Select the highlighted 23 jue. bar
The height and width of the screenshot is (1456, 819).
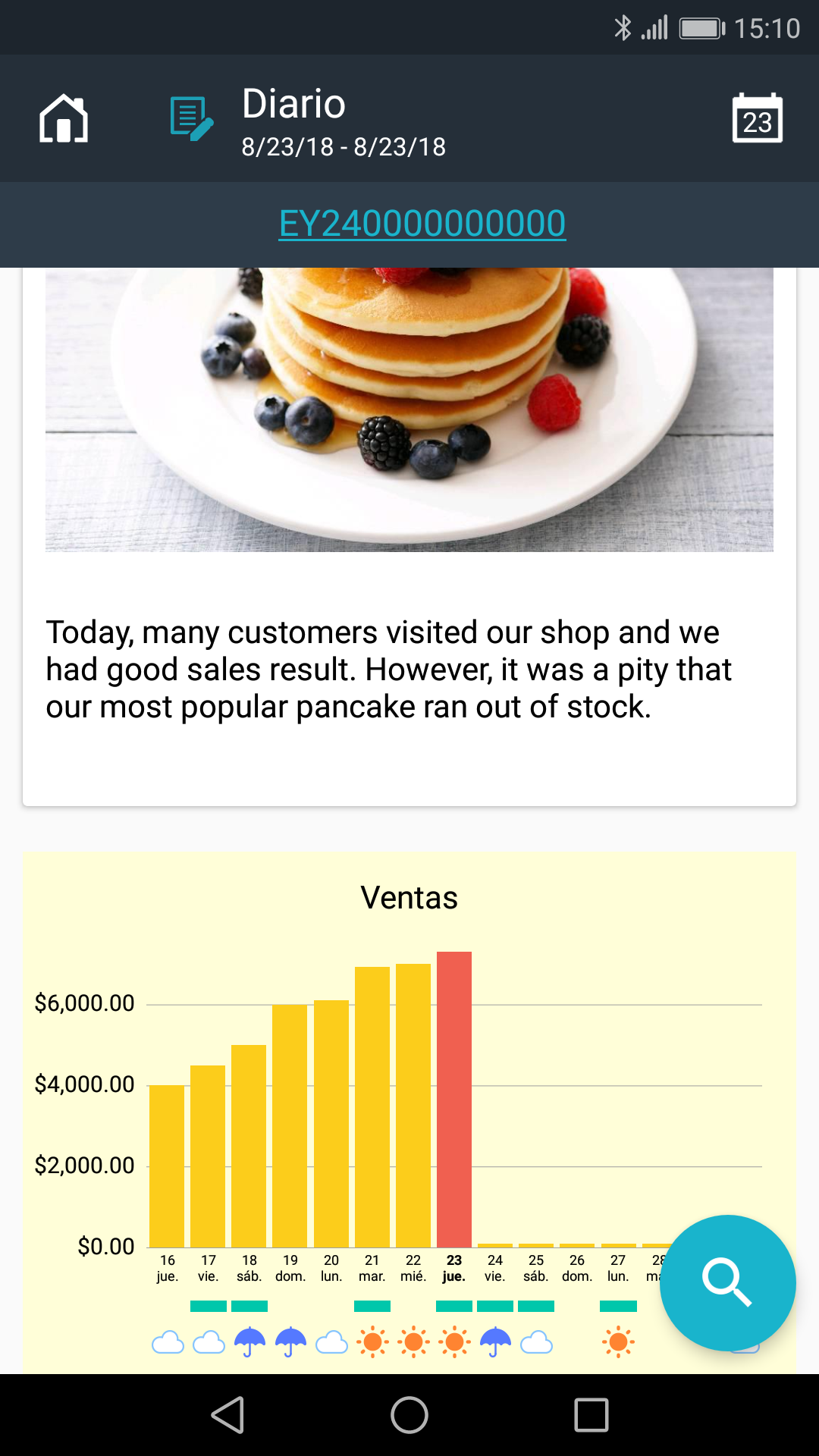click(x=454, y=1100)
